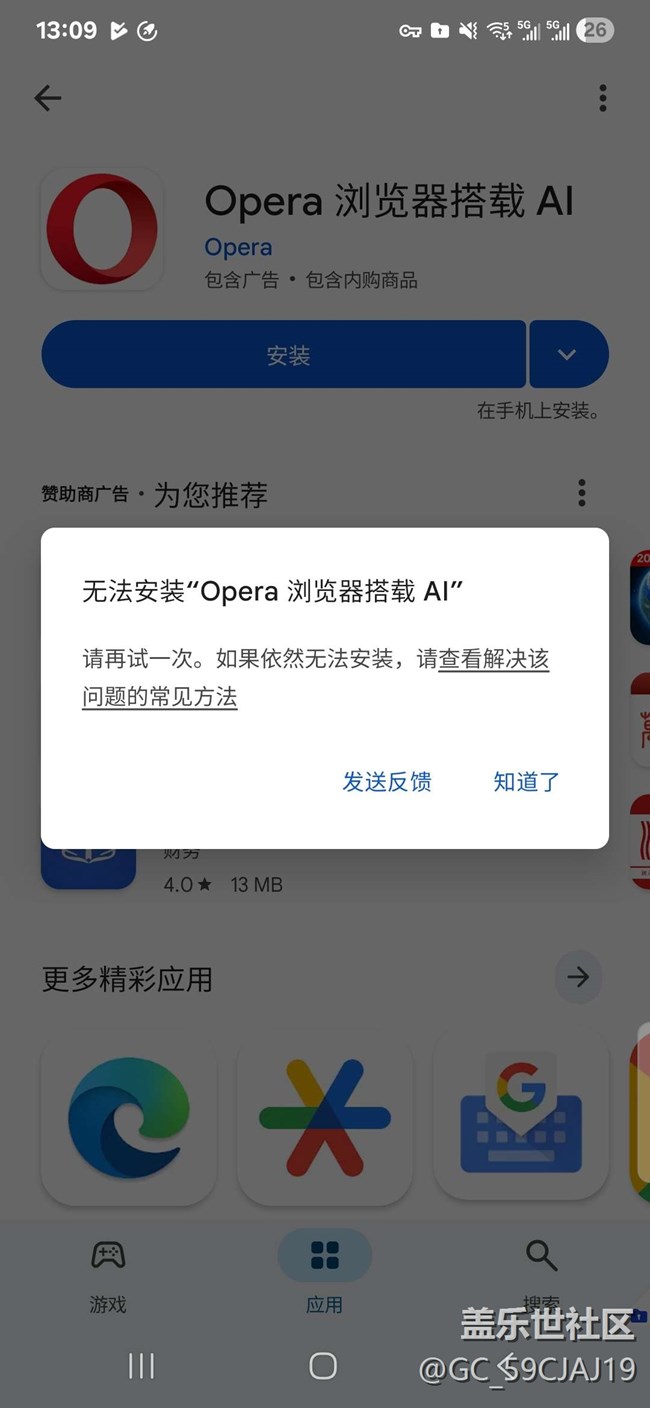
Task: Open the recent apps view
Action: click(x=141, y=1366)
